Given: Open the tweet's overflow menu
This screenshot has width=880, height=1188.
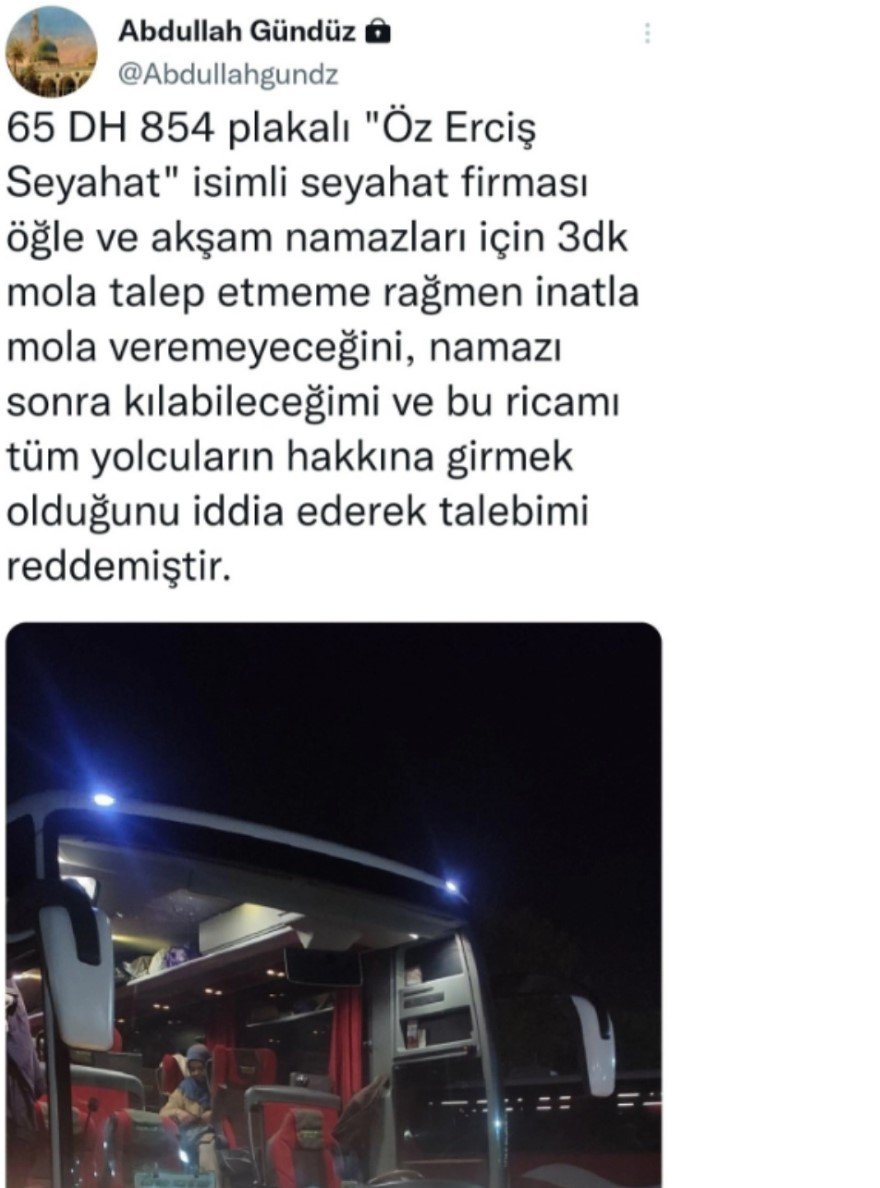Looking at the screenshot, I should 648,34.
